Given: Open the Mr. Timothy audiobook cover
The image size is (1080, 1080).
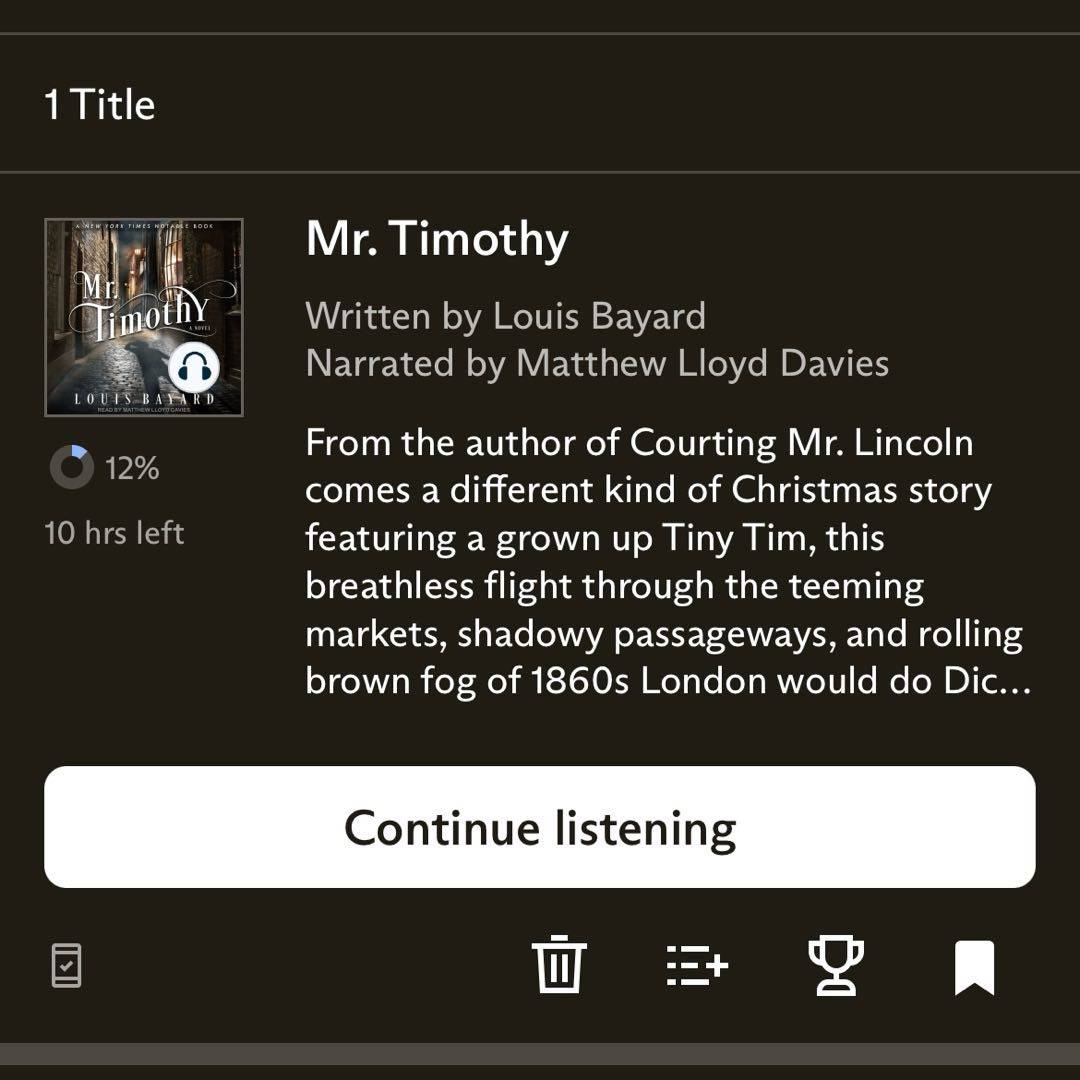Looking at the screenshot, I should point(144,317).
